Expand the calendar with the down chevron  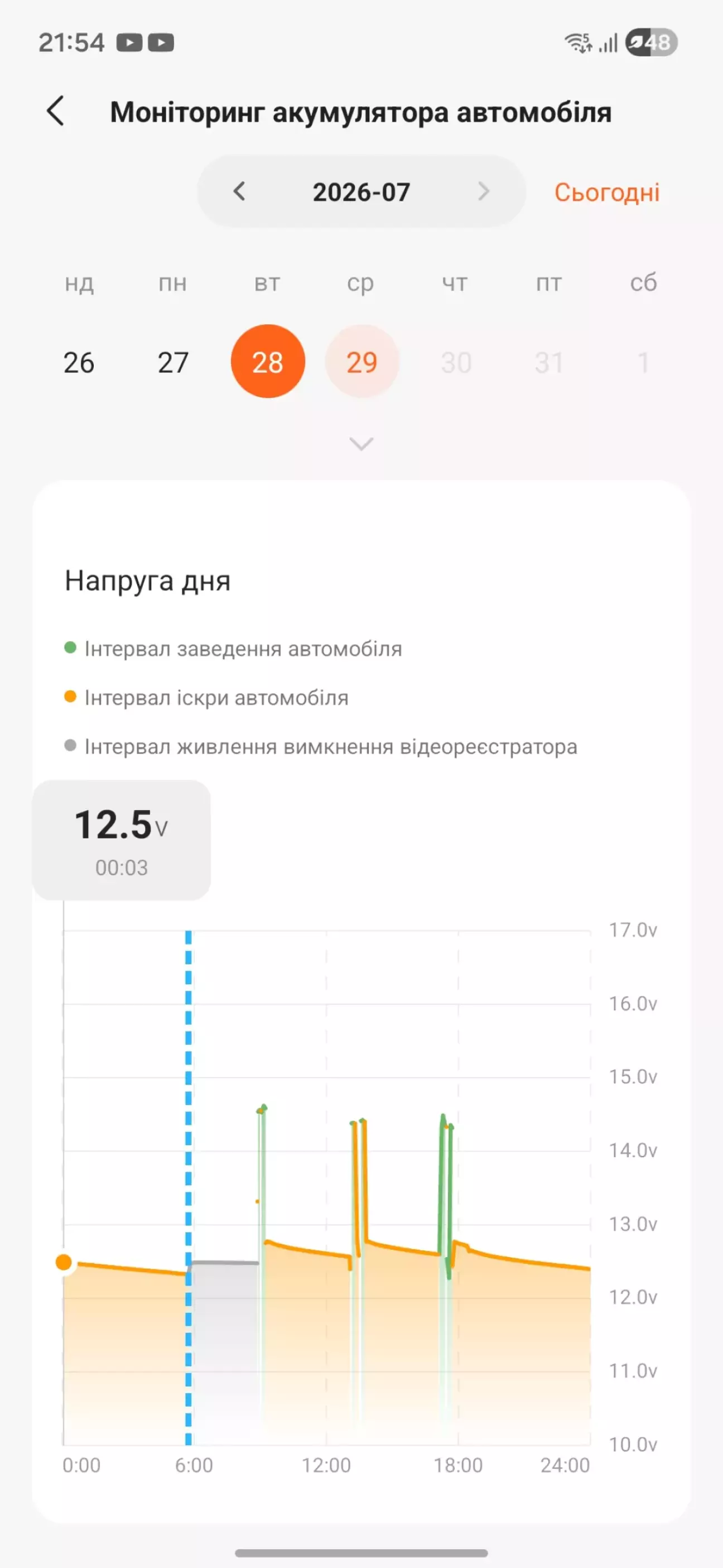(361, 444)
